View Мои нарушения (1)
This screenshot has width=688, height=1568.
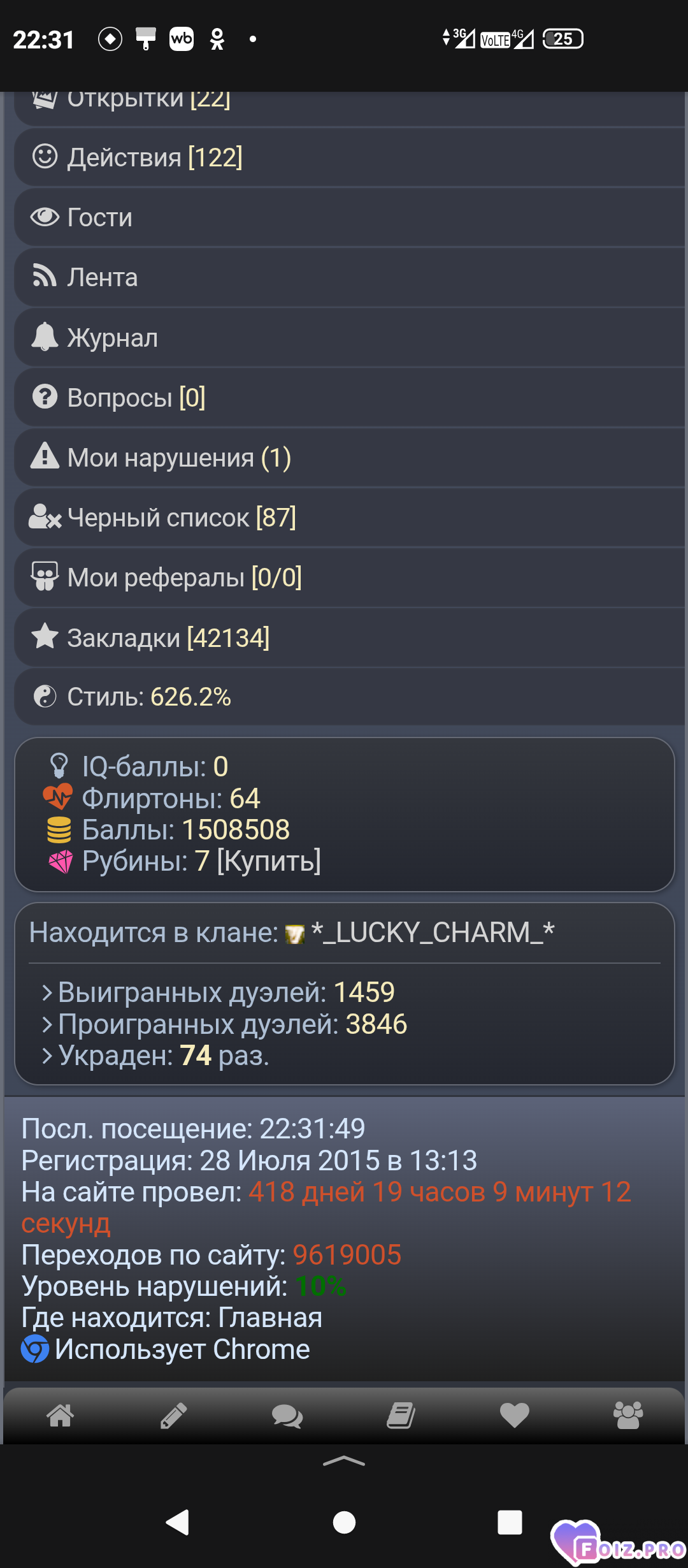(179, 458)
